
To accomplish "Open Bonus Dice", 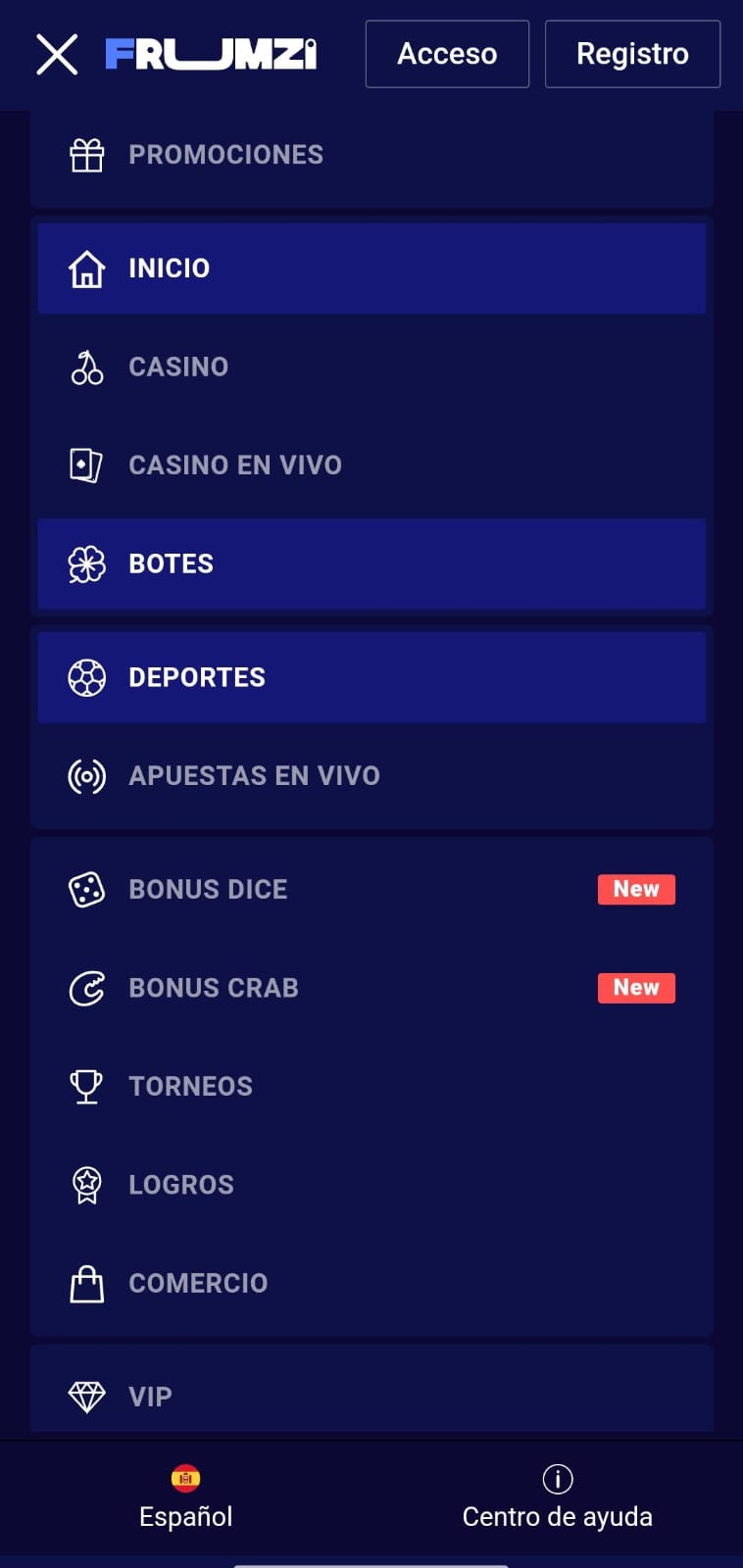I will [x=371, y=890].
